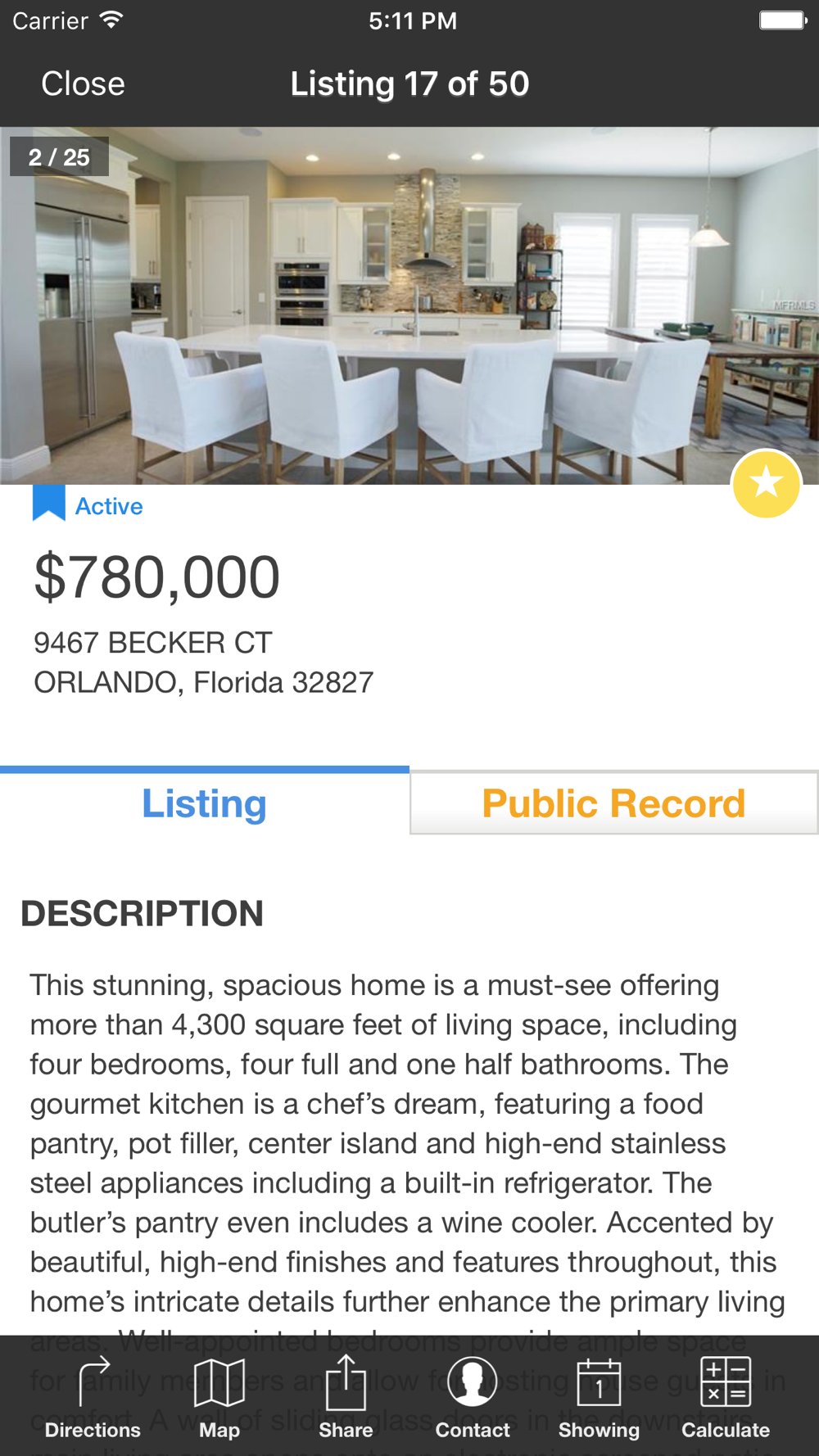The image size is (819, 1456).
Task: Favorite this listing with the star button
Action: (766, 483)
